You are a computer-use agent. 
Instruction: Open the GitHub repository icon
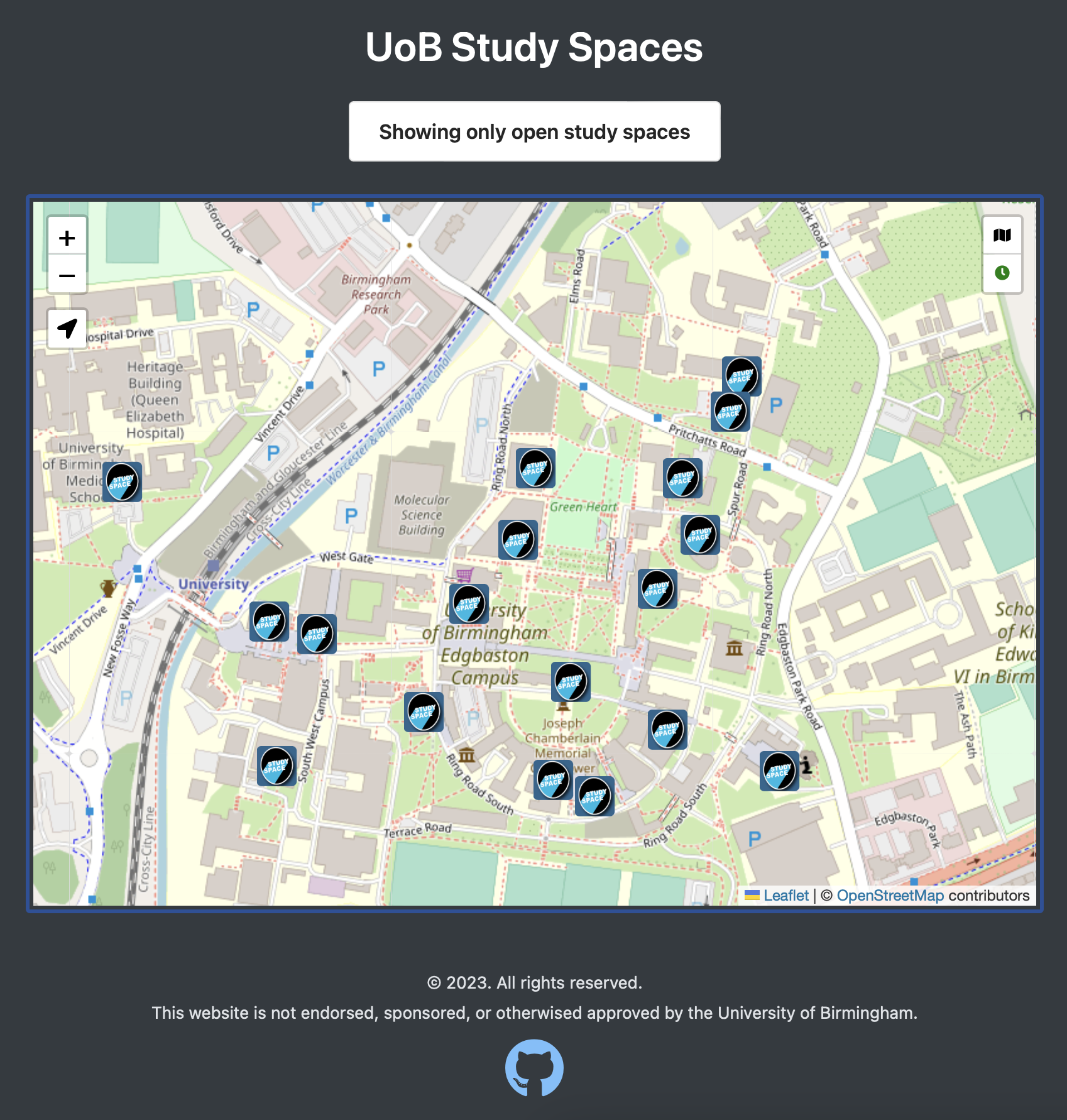coord(534,1068)
